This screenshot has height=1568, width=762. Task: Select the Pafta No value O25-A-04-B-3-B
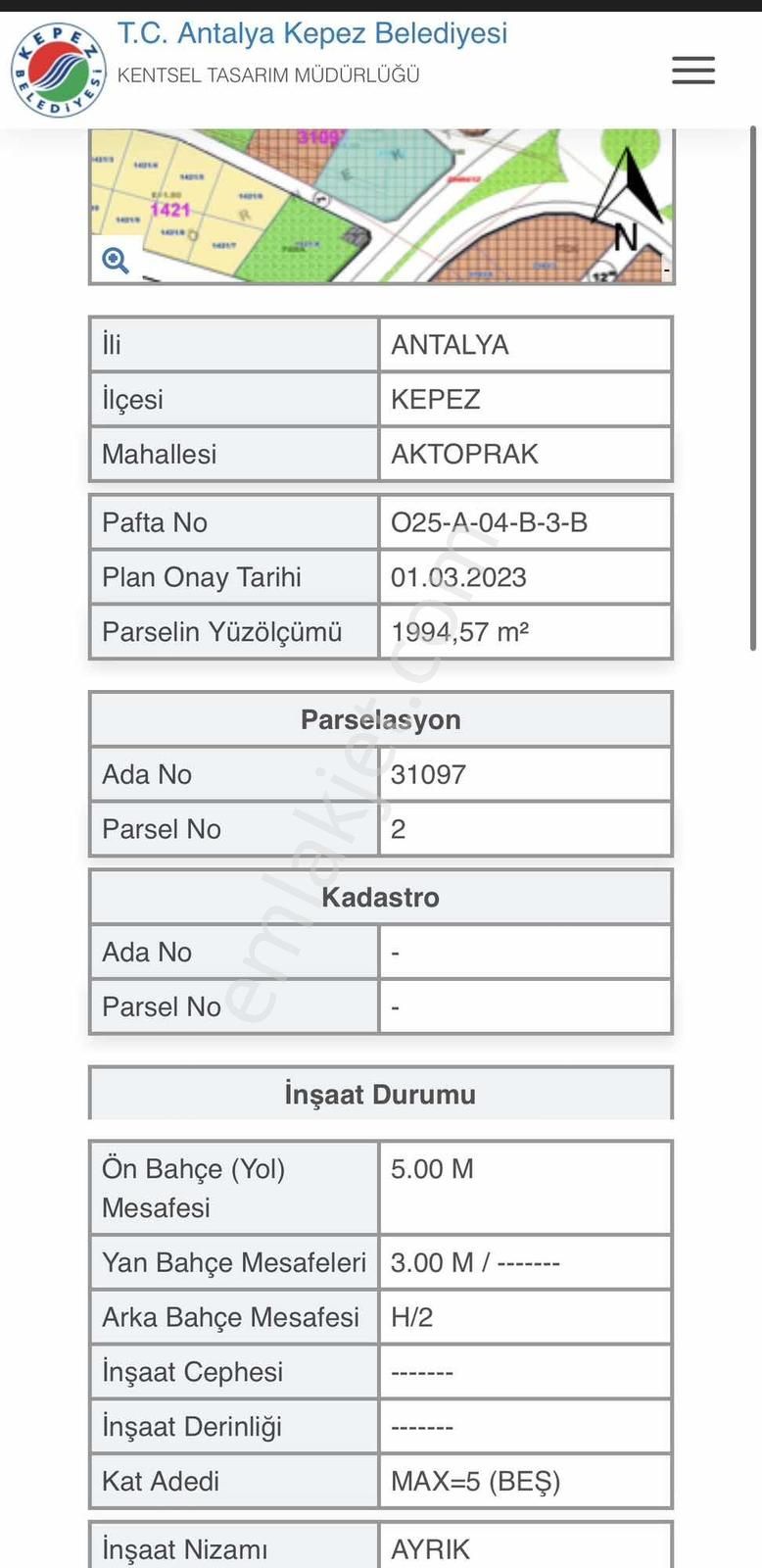[490, 522]
